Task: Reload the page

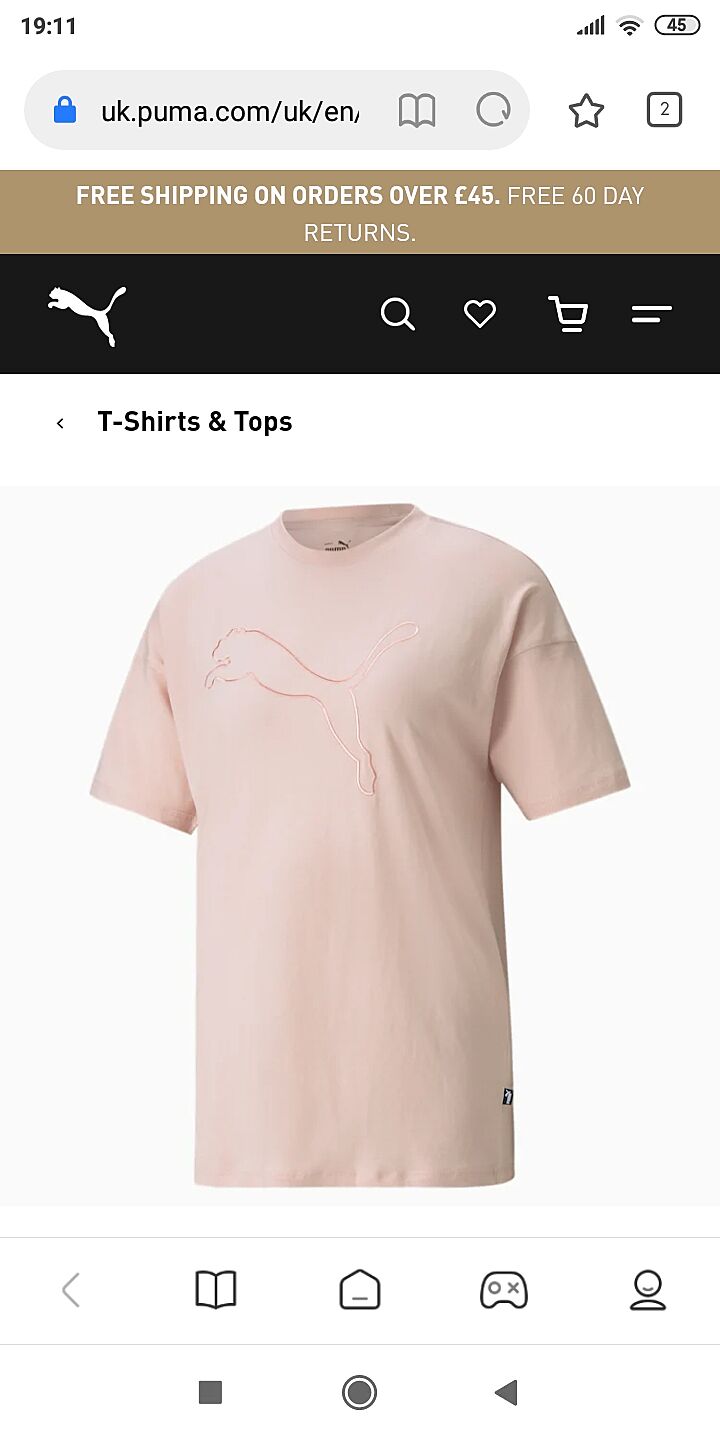Action: click(x=493, y=111)
